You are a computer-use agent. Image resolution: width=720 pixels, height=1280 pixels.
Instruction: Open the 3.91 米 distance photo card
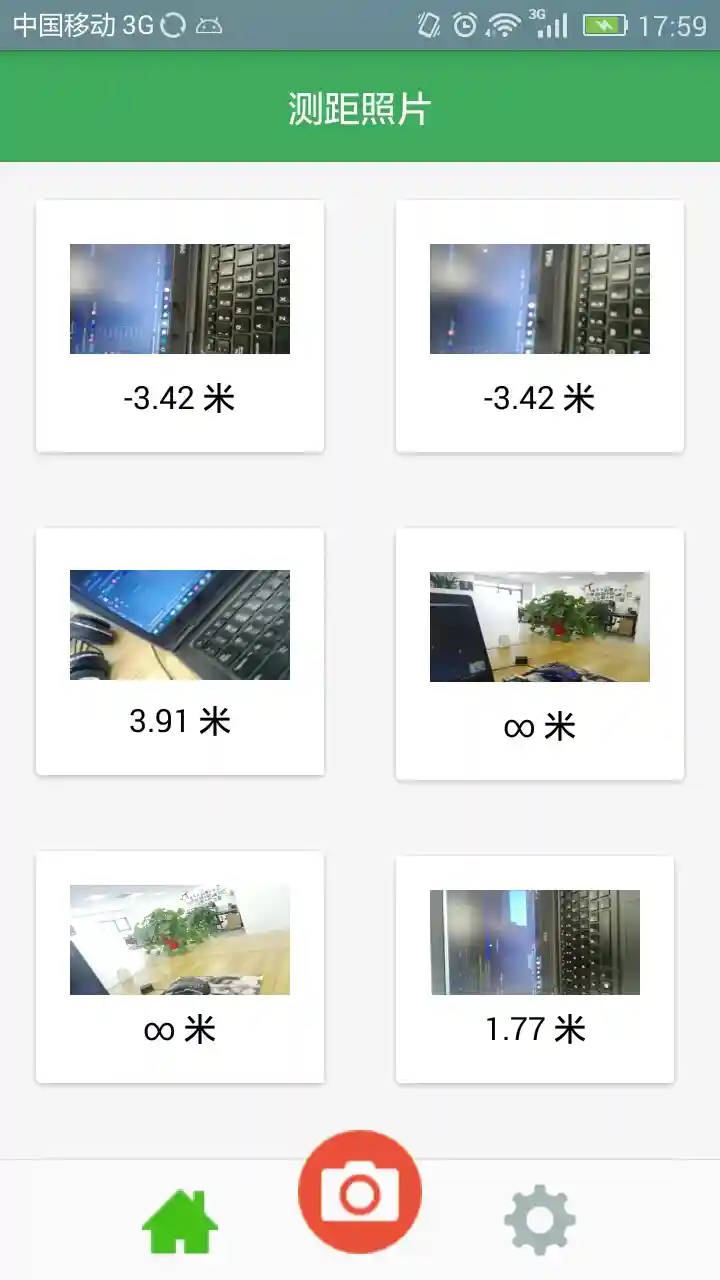(x=180, y=650)
